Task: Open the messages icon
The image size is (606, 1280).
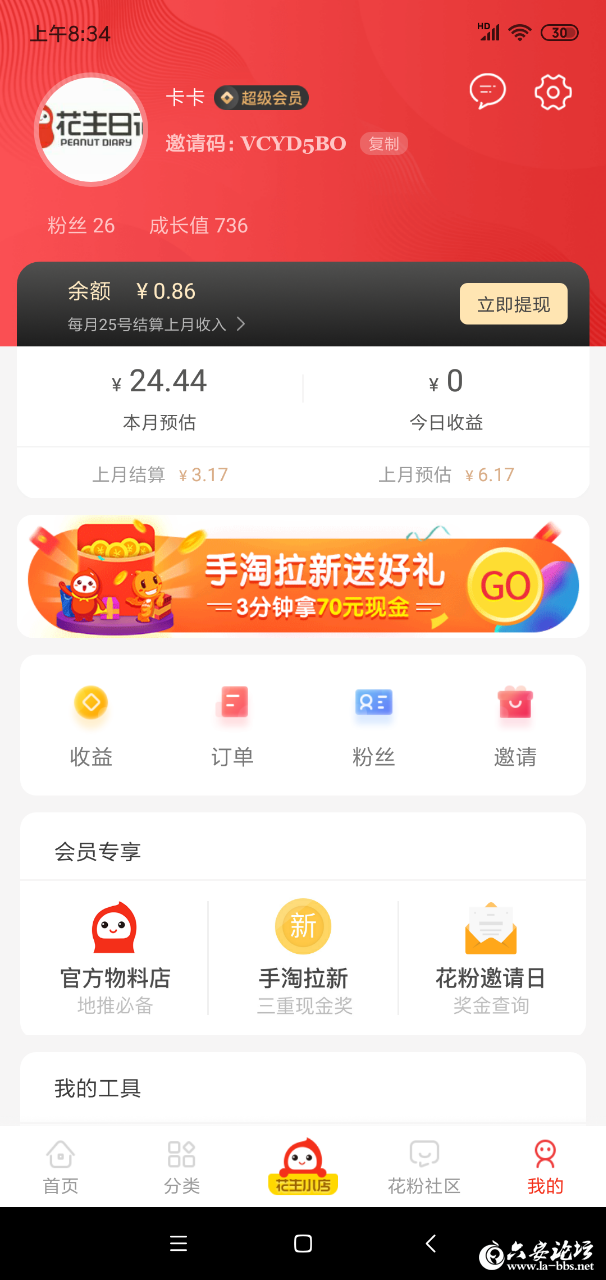Action: coord(488,92)
